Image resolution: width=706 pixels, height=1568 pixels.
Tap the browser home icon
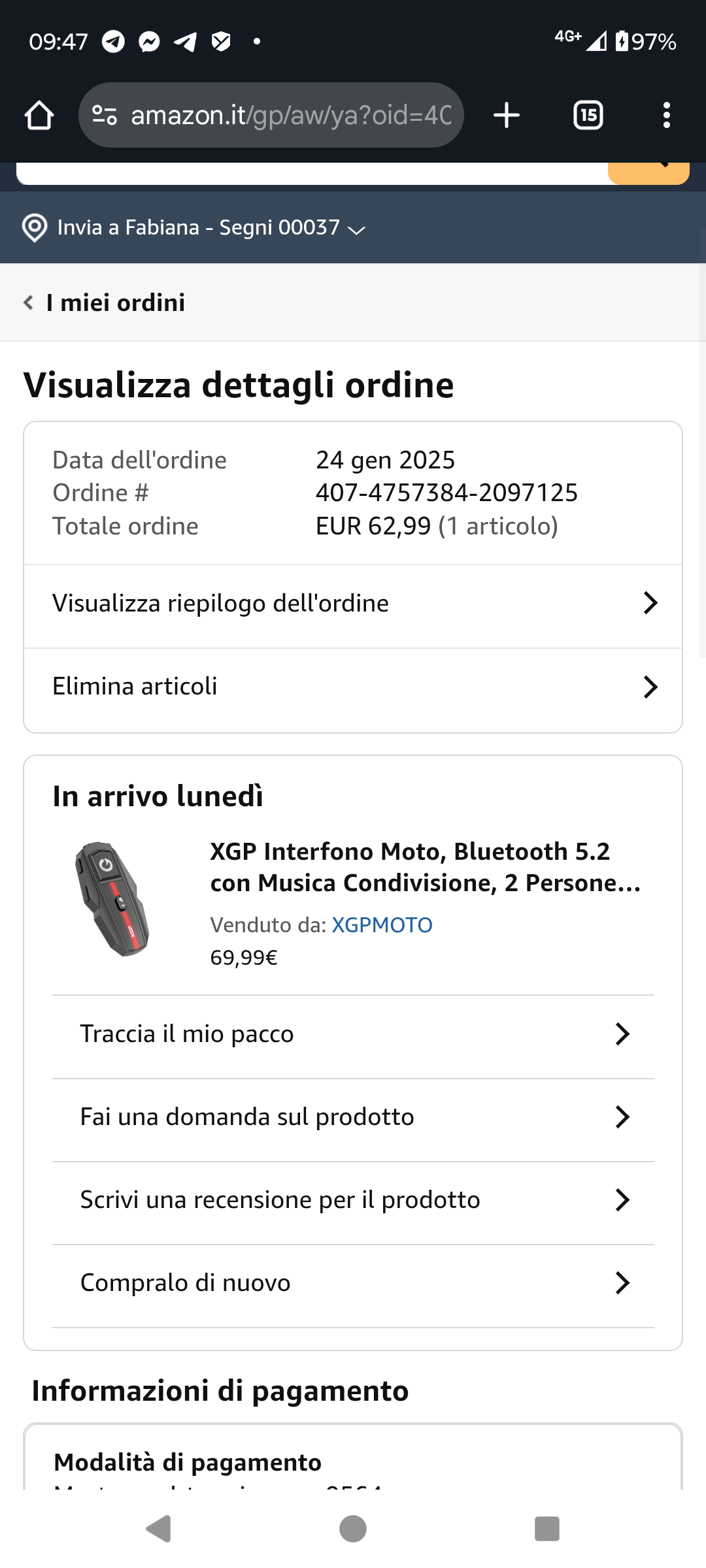coord(39,116)
